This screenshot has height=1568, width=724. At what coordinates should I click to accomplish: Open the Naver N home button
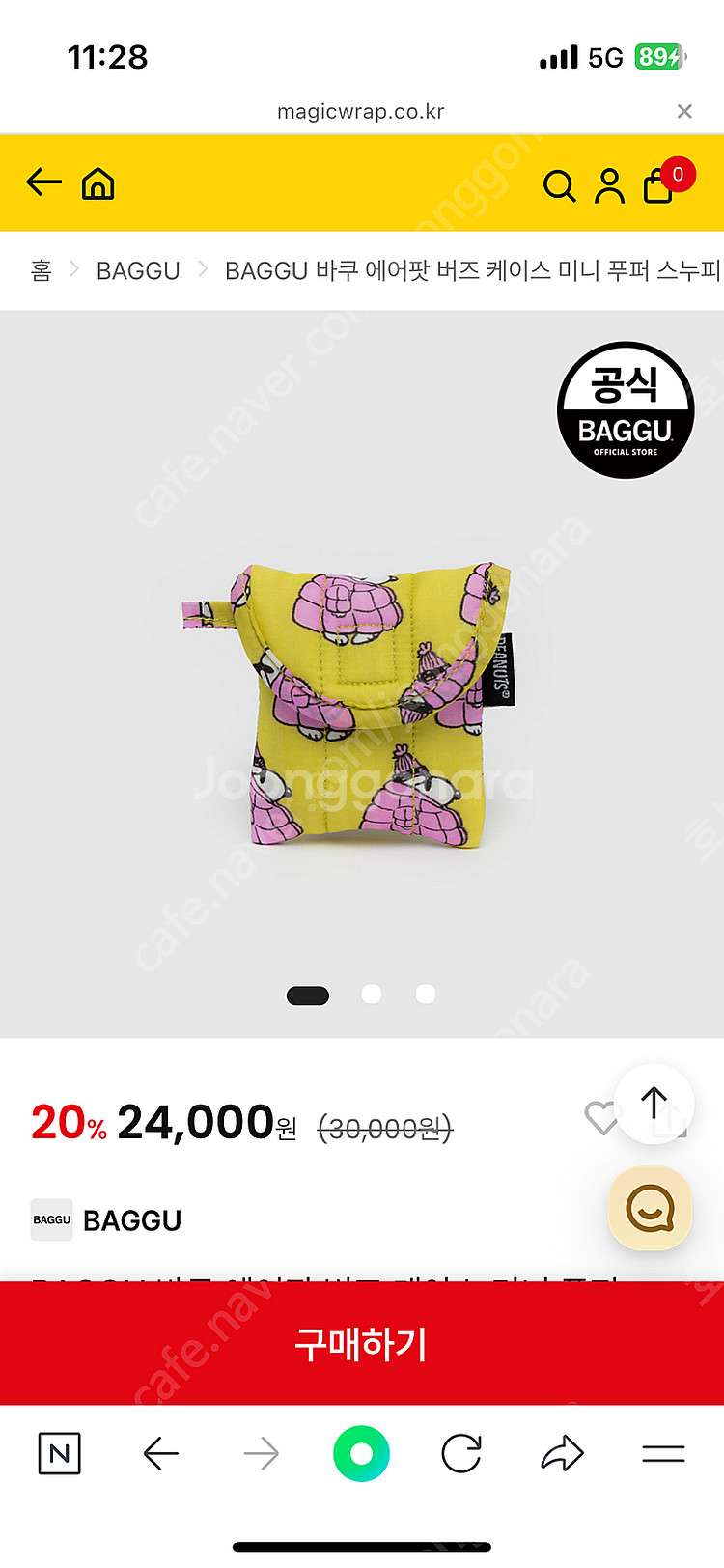pyautogui.click(x=59, y=1453)
